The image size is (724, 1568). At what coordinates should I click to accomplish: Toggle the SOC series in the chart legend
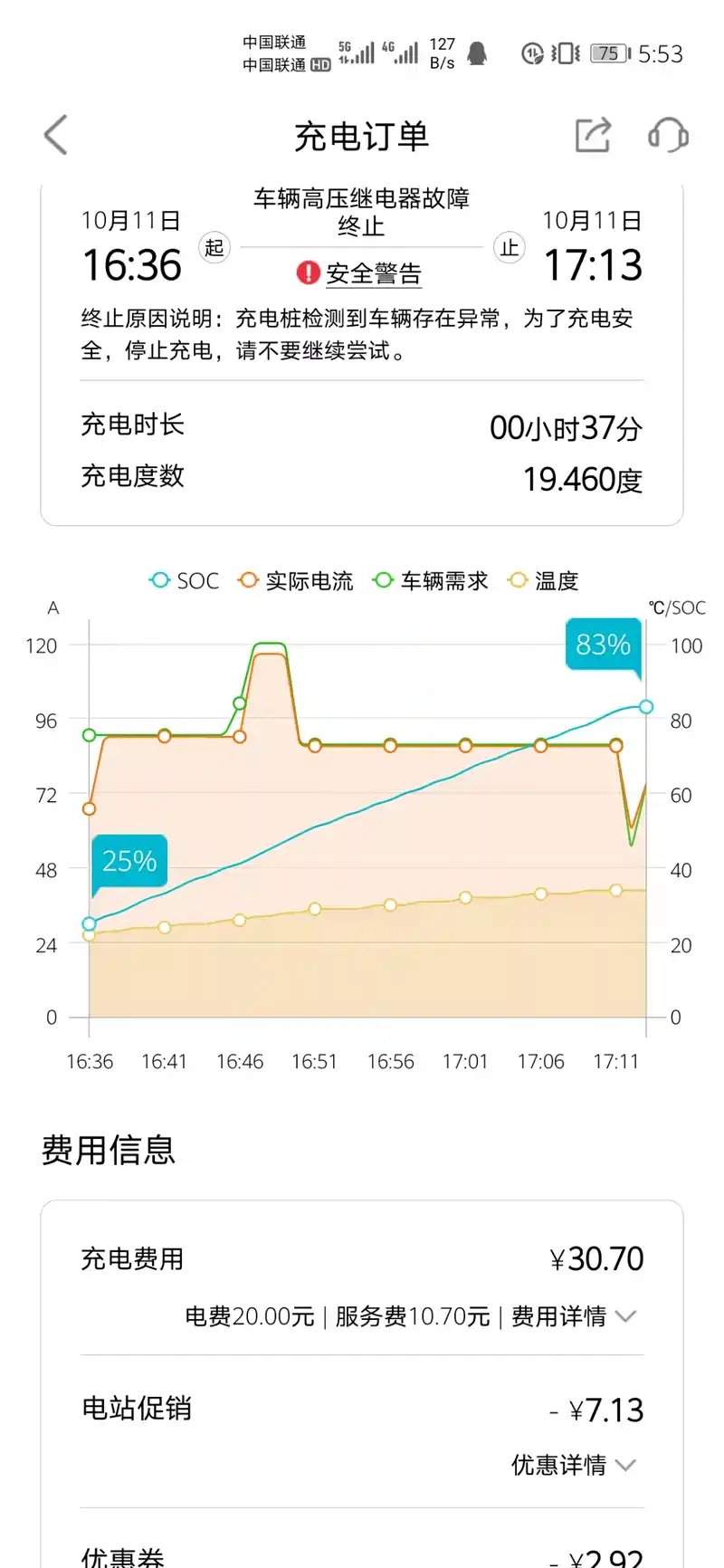coord(185,581)
